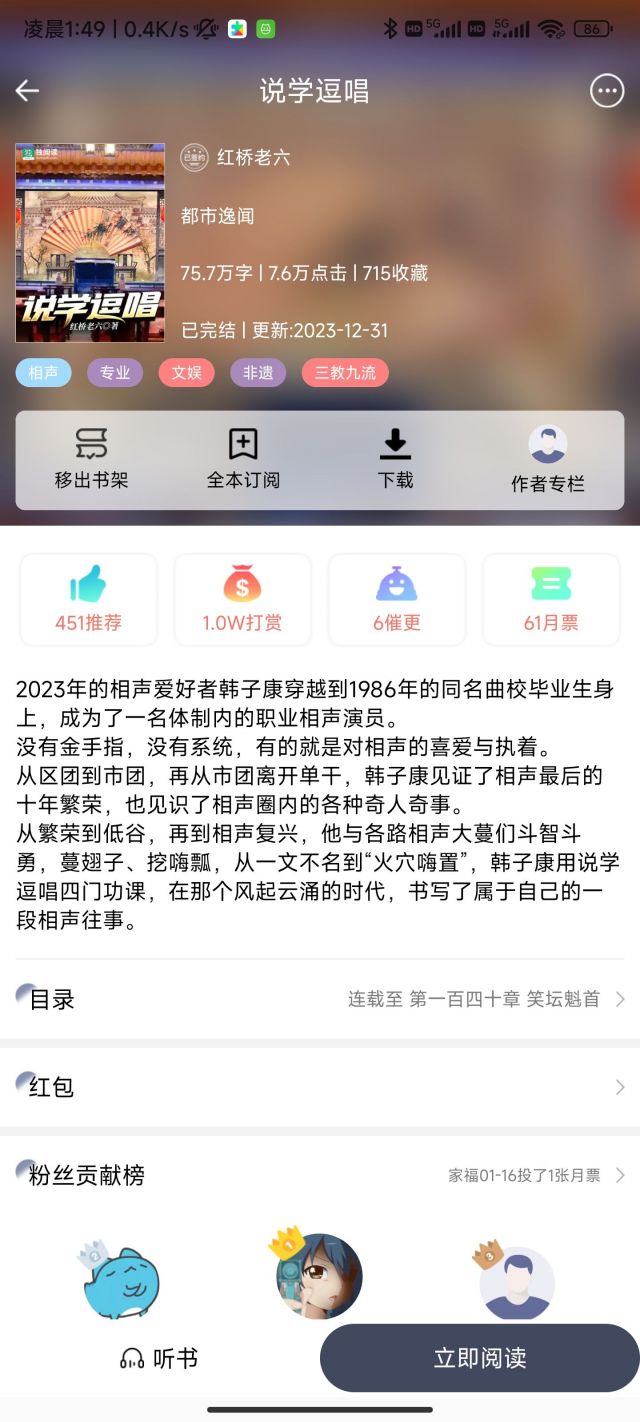Select the 相声 tag chip
Image resolution: width=640 pixels, height=1422 pixels.
43,373
